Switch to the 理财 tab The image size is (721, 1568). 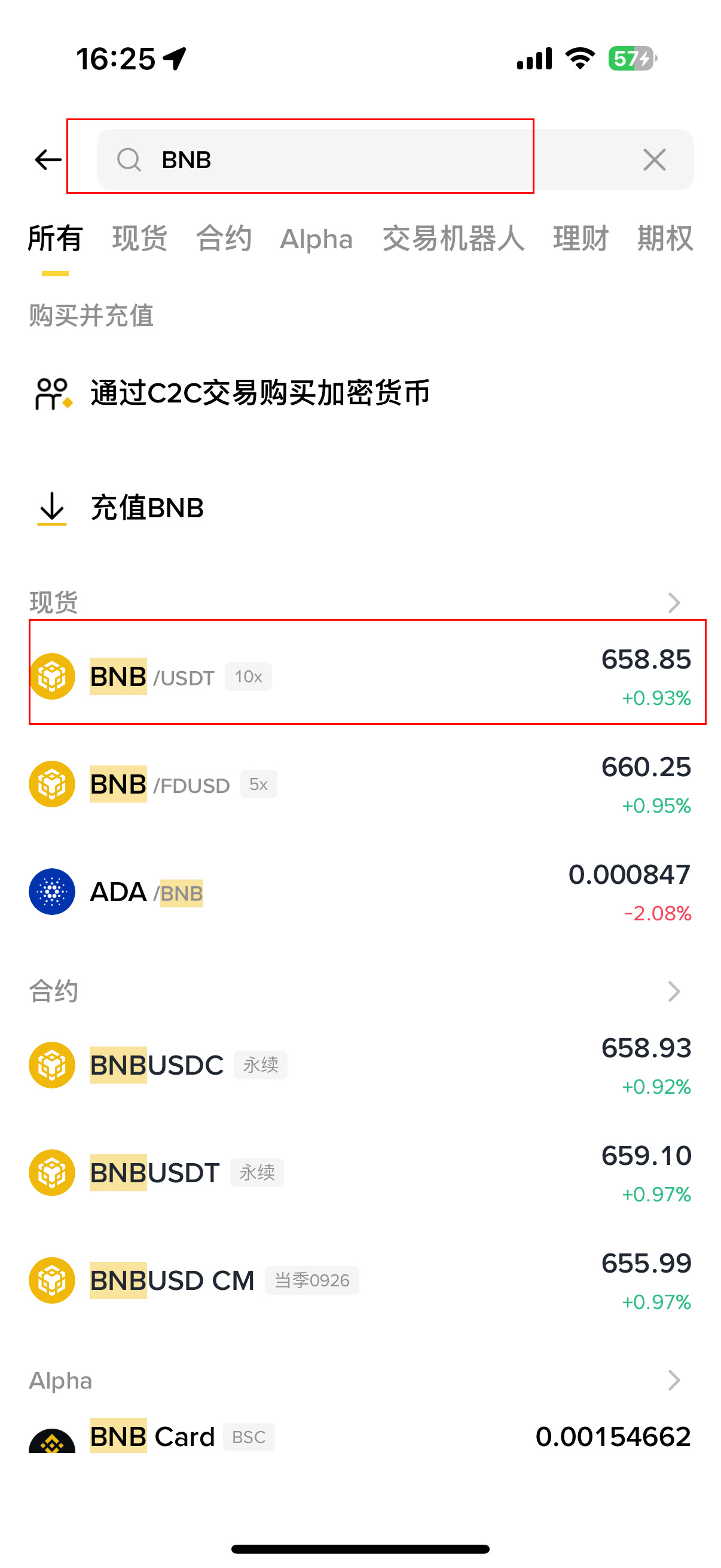(580, 238)
